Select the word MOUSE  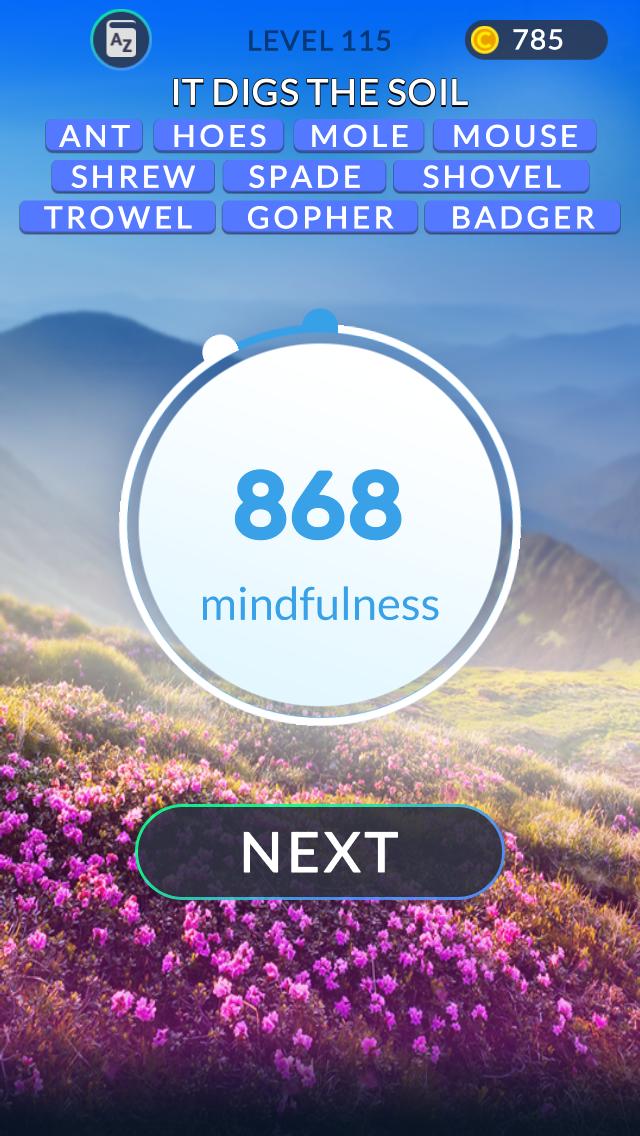click(515, 136)
